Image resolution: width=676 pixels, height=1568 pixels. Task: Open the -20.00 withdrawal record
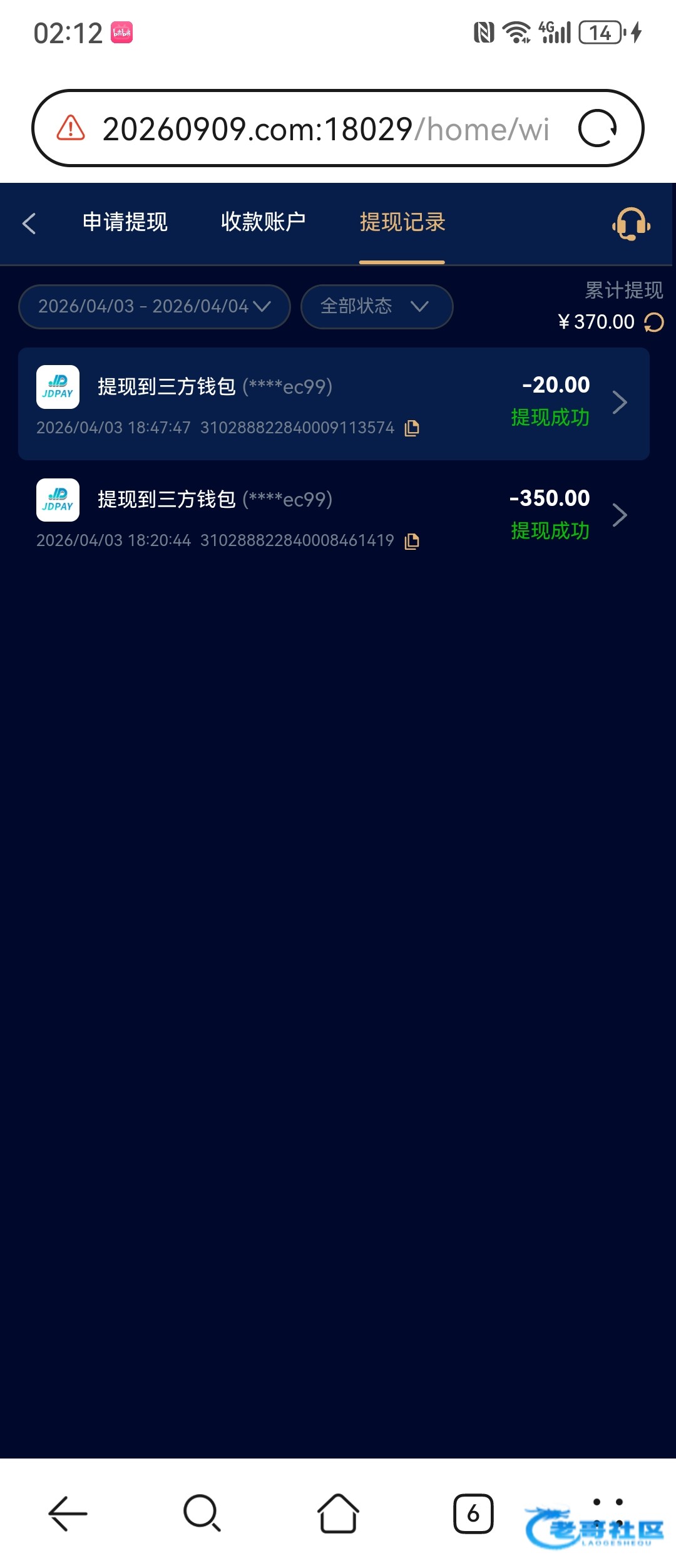coord(334,403)
